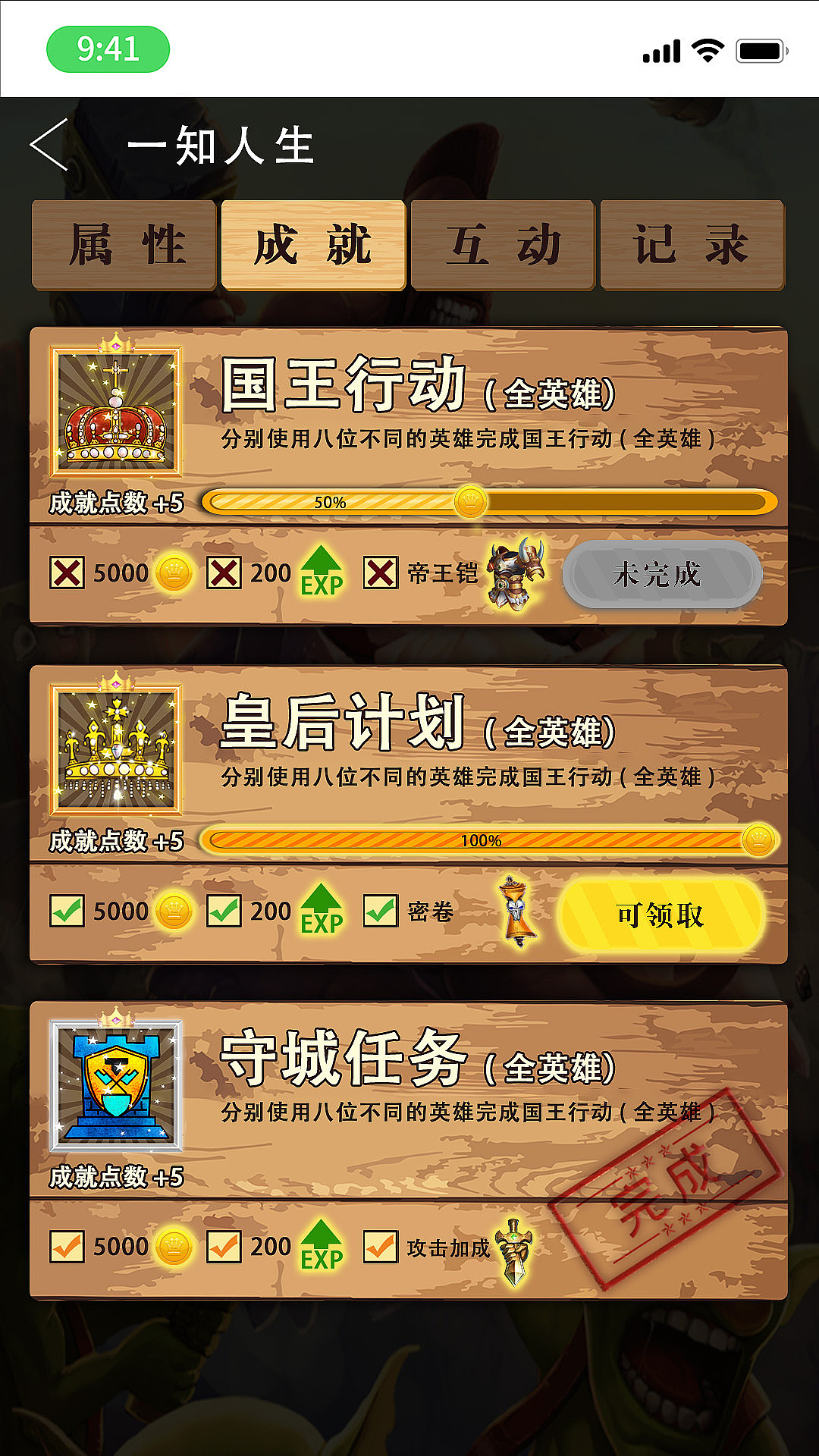Open the 记录 tab
The image size is (819, 1456).
click(x=692, y=244)
